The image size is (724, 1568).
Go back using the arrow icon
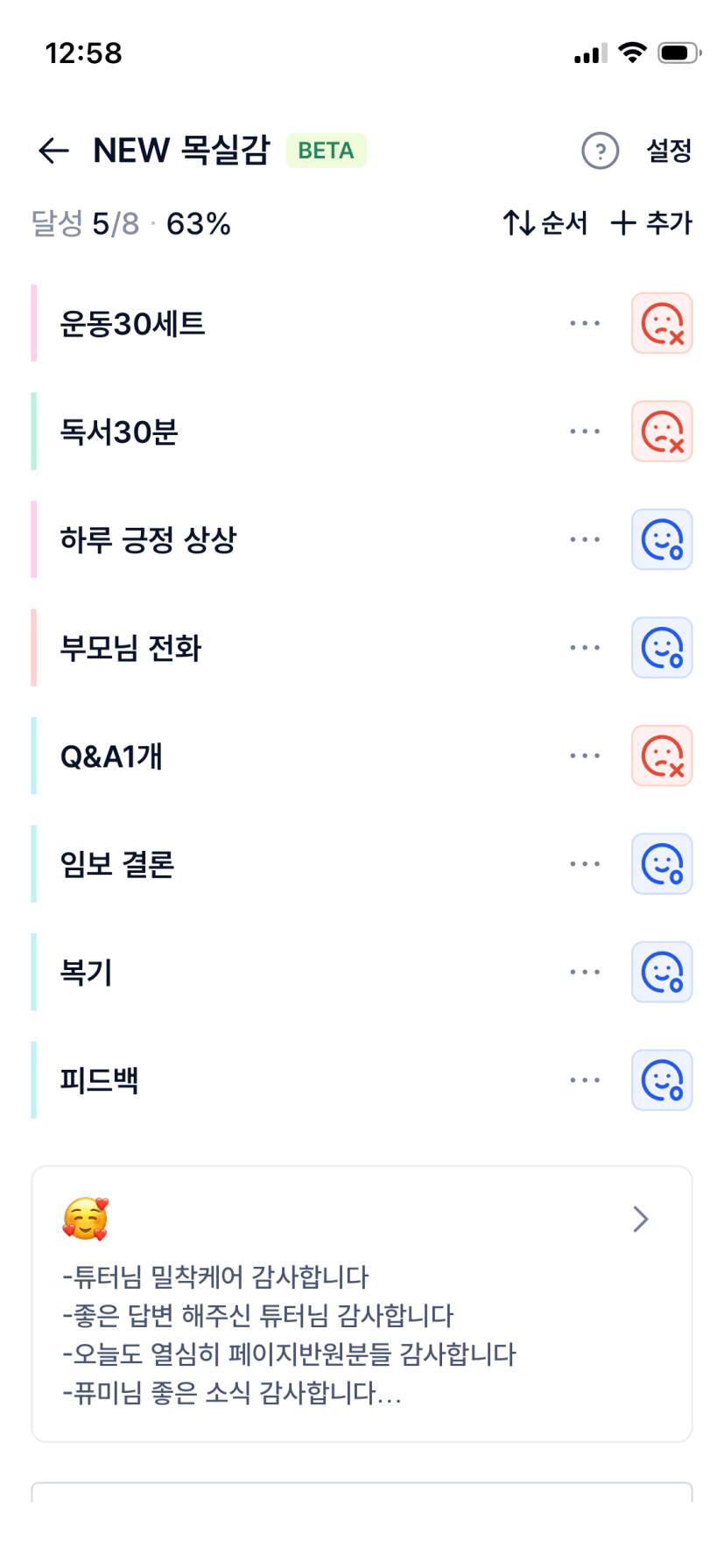53,151
